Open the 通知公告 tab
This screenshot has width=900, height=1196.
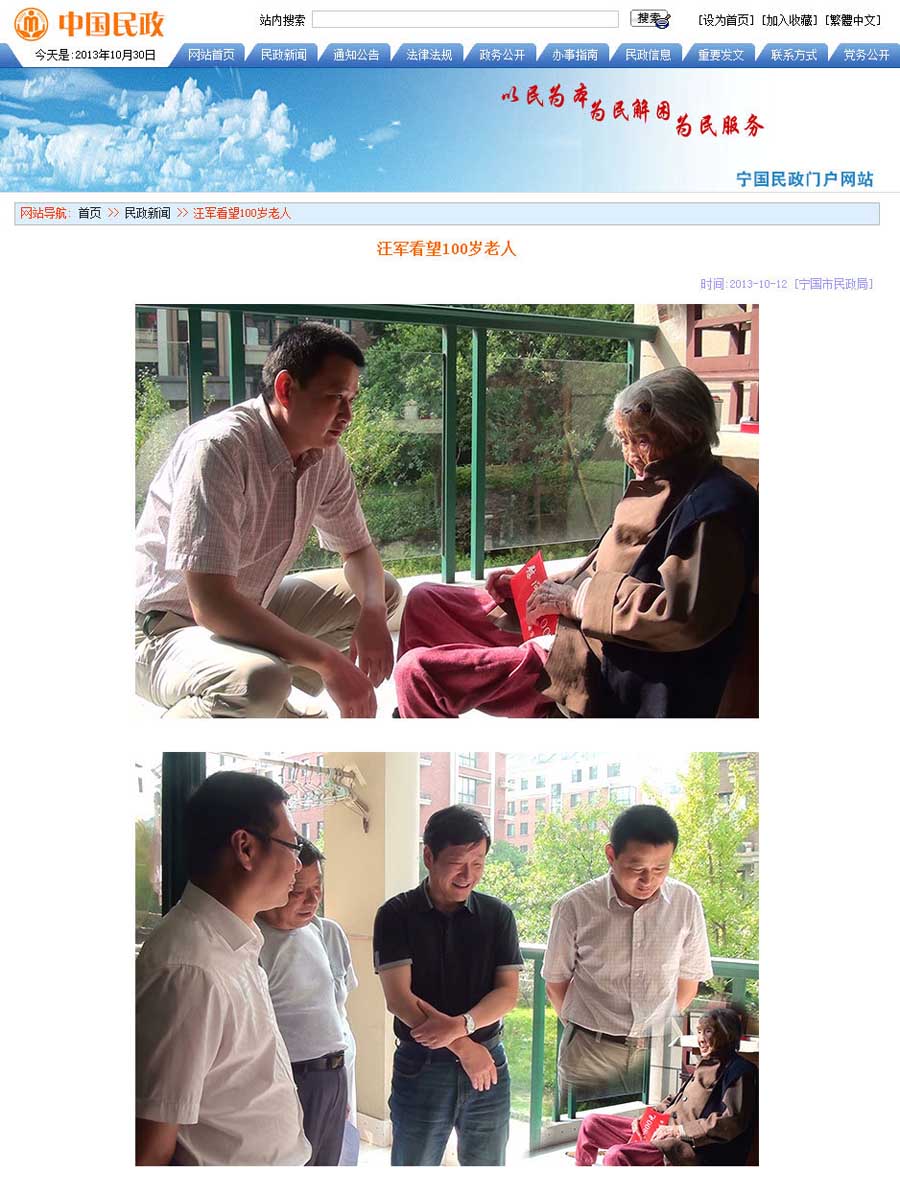356,55
